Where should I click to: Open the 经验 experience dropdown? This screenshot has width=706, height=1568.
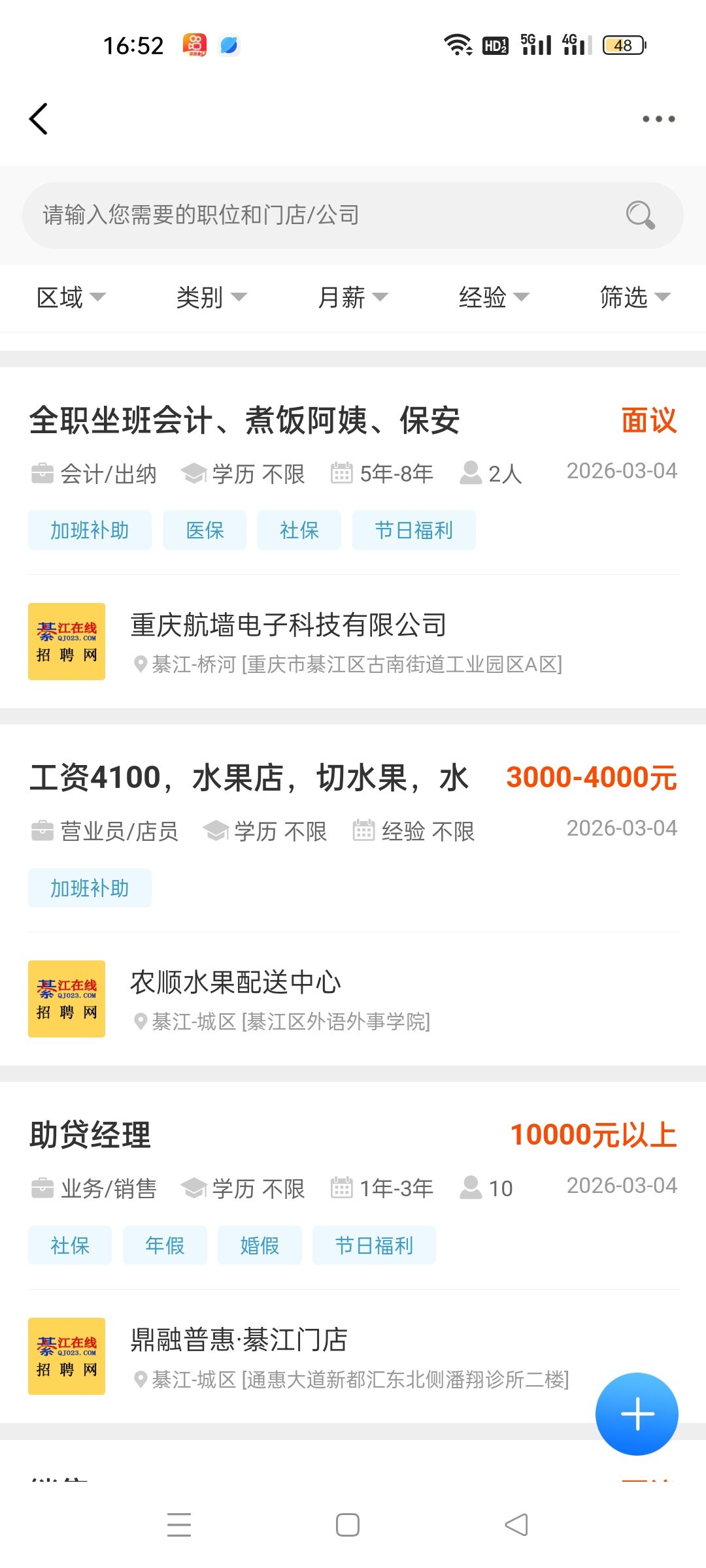tap(494, 297)
